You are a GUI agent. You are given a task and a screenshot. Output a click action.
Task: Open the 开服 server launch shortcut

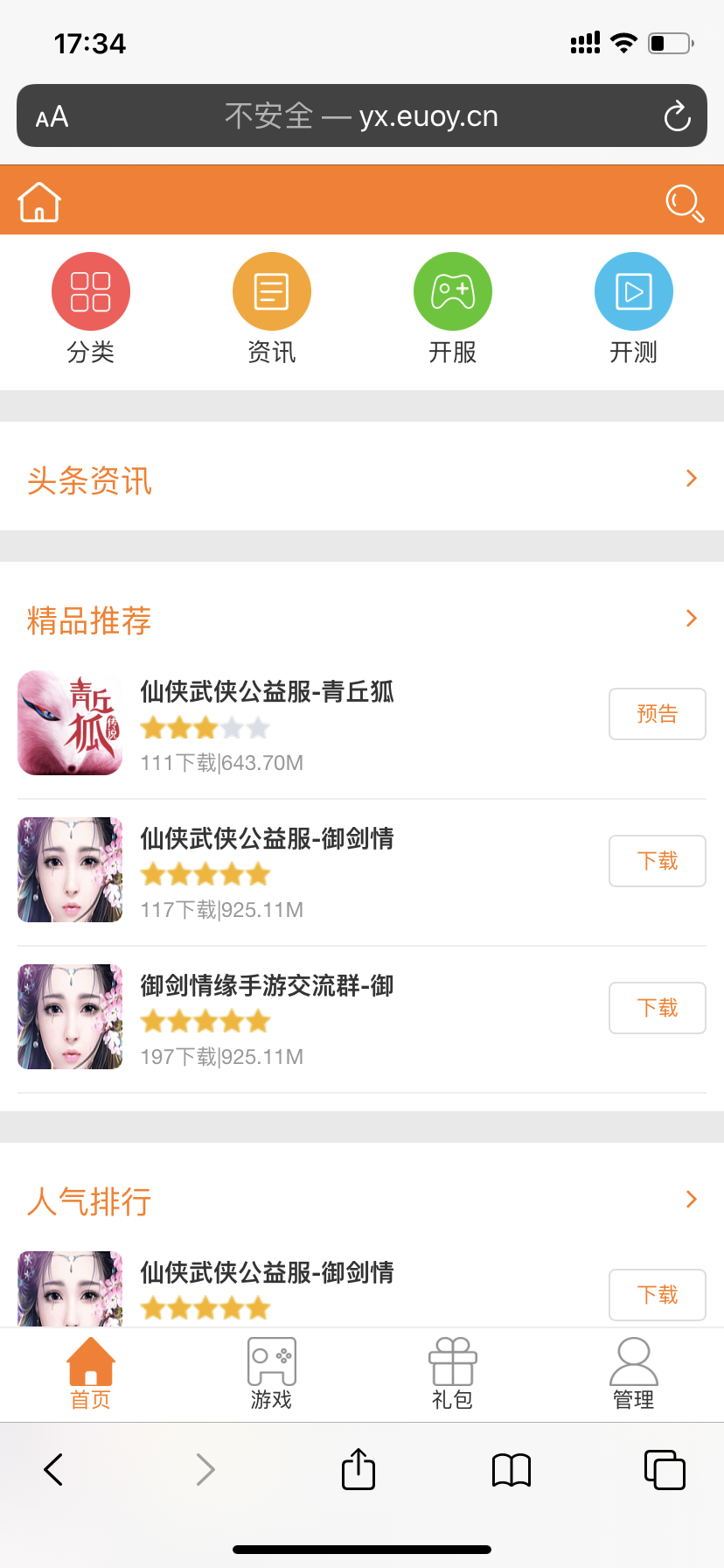coord(453,307)
